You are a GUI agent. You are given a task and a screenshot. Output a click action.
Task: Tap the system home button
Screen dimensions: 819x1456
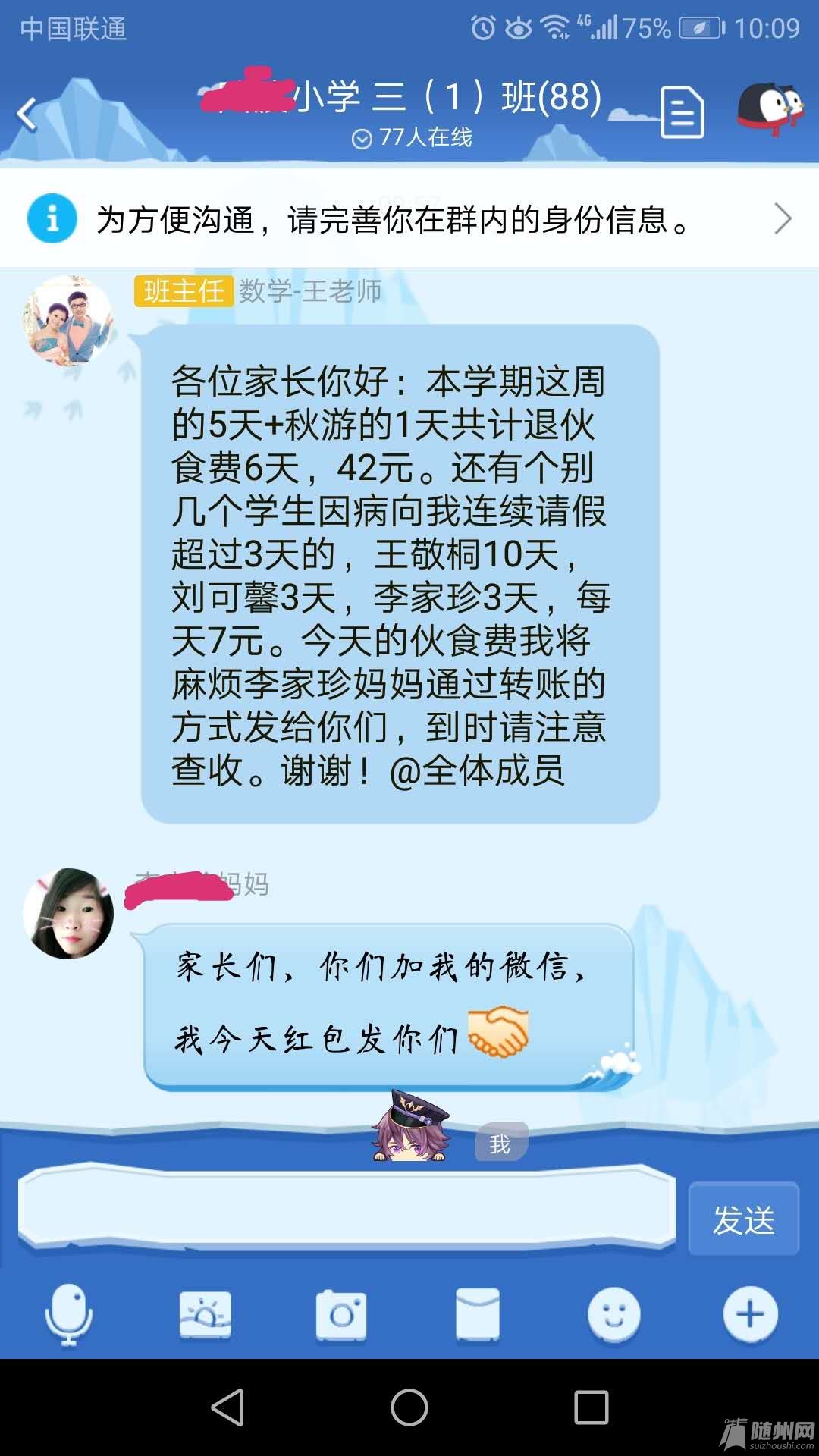409,1407
